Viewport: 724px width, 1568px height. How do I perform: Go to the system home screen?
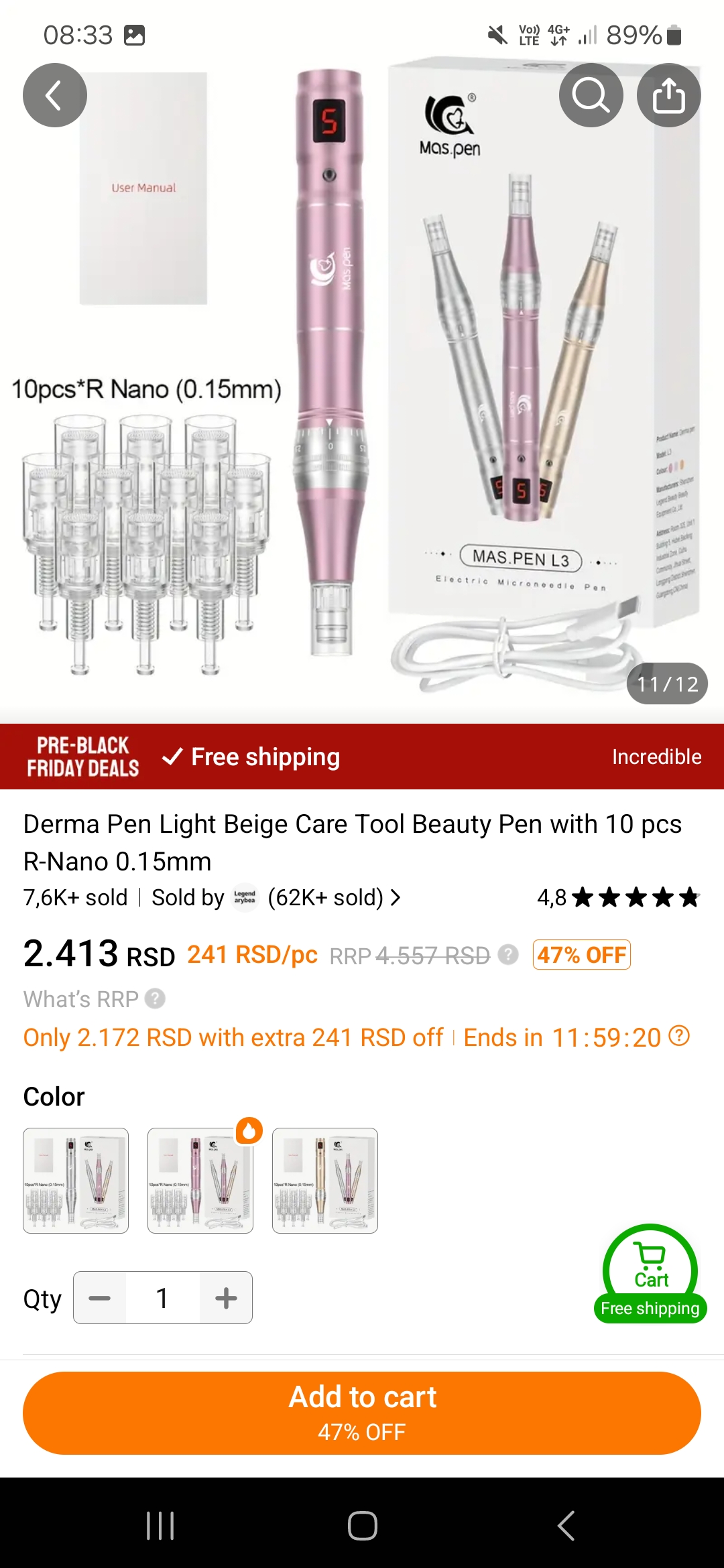(x=362, y=1526)
